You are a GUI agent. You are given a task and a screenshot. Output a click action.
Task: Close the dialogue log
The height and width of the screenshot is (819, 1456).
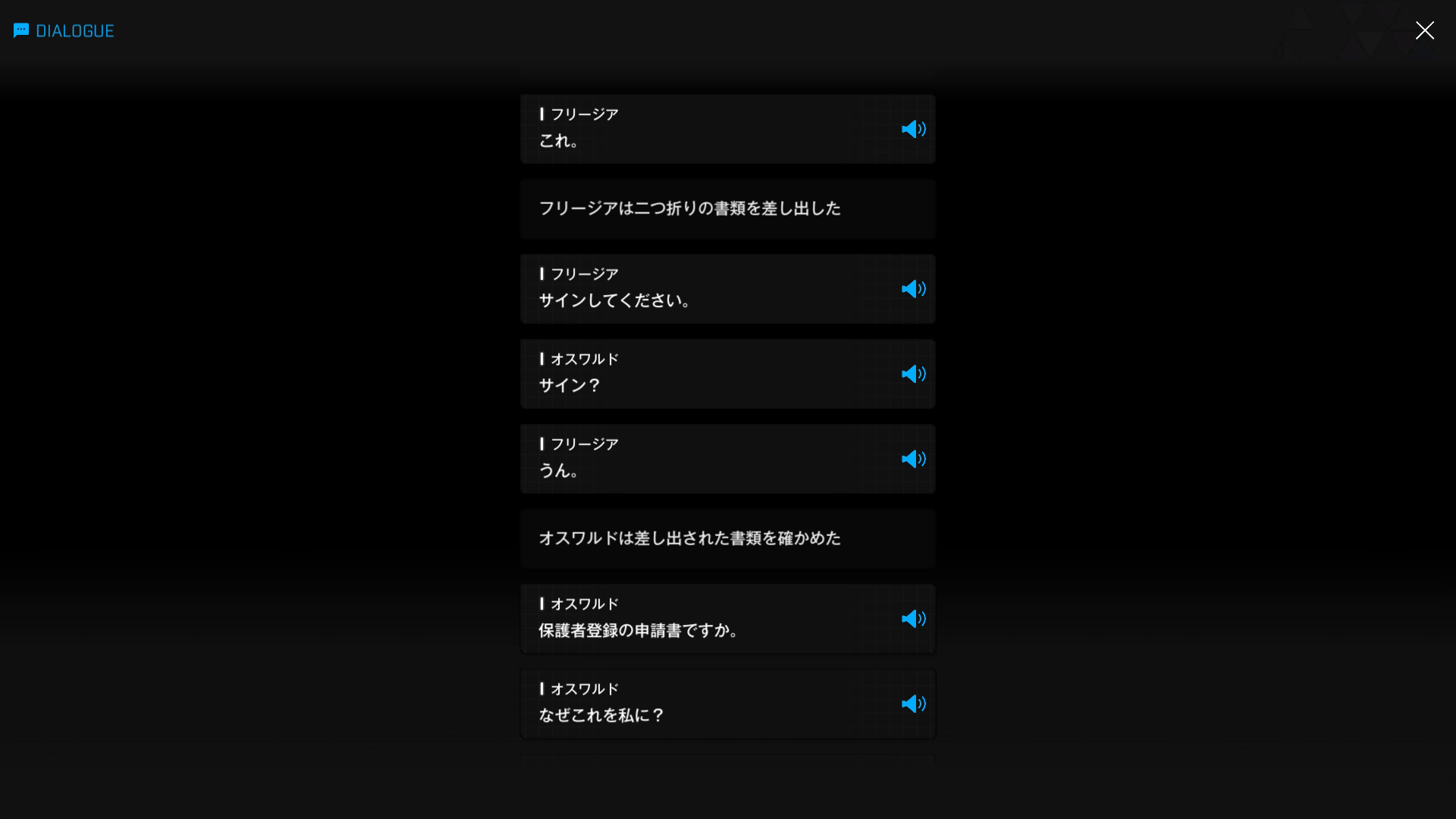click(x=1424, y=30)
